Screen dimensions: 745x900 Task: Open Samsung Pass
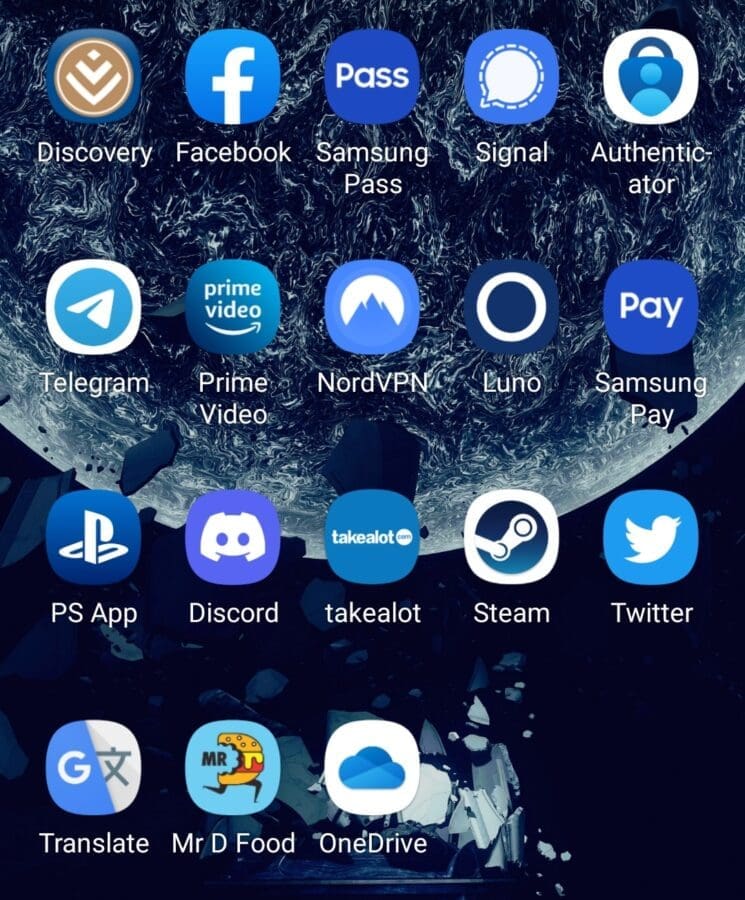(372, 77)
